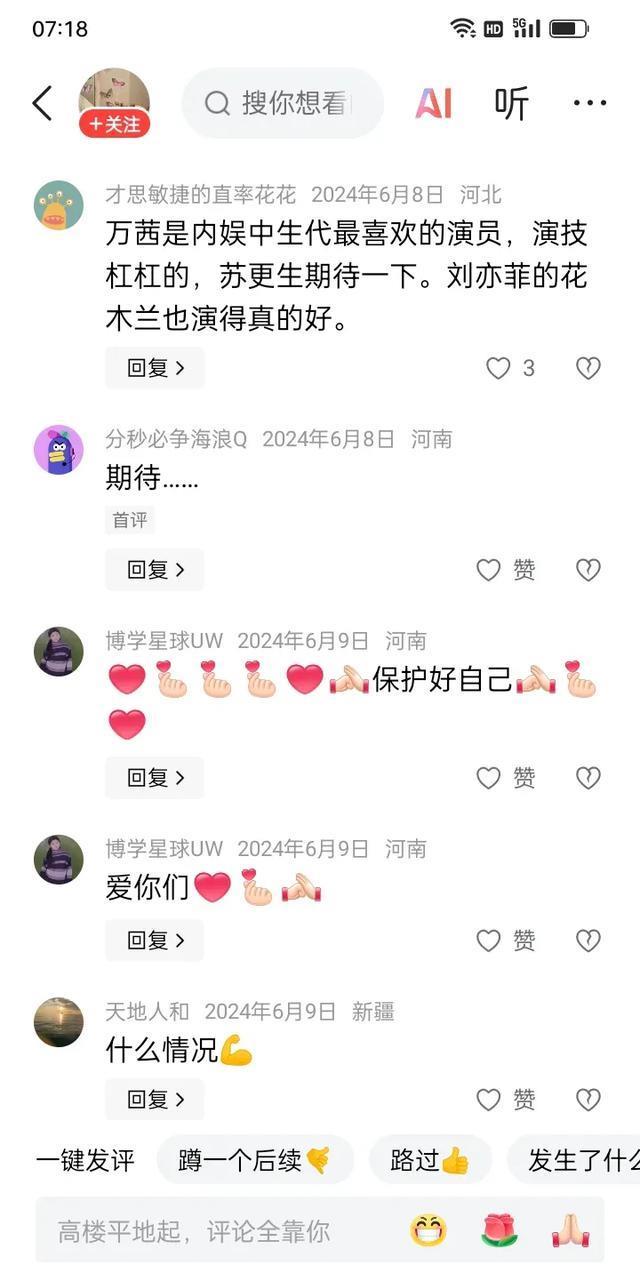This screenshot has width=640, height=1273.
Task: Like 才思敏捷的直率花花's comment
Action: pyautogui.click(x=499, y=368)
